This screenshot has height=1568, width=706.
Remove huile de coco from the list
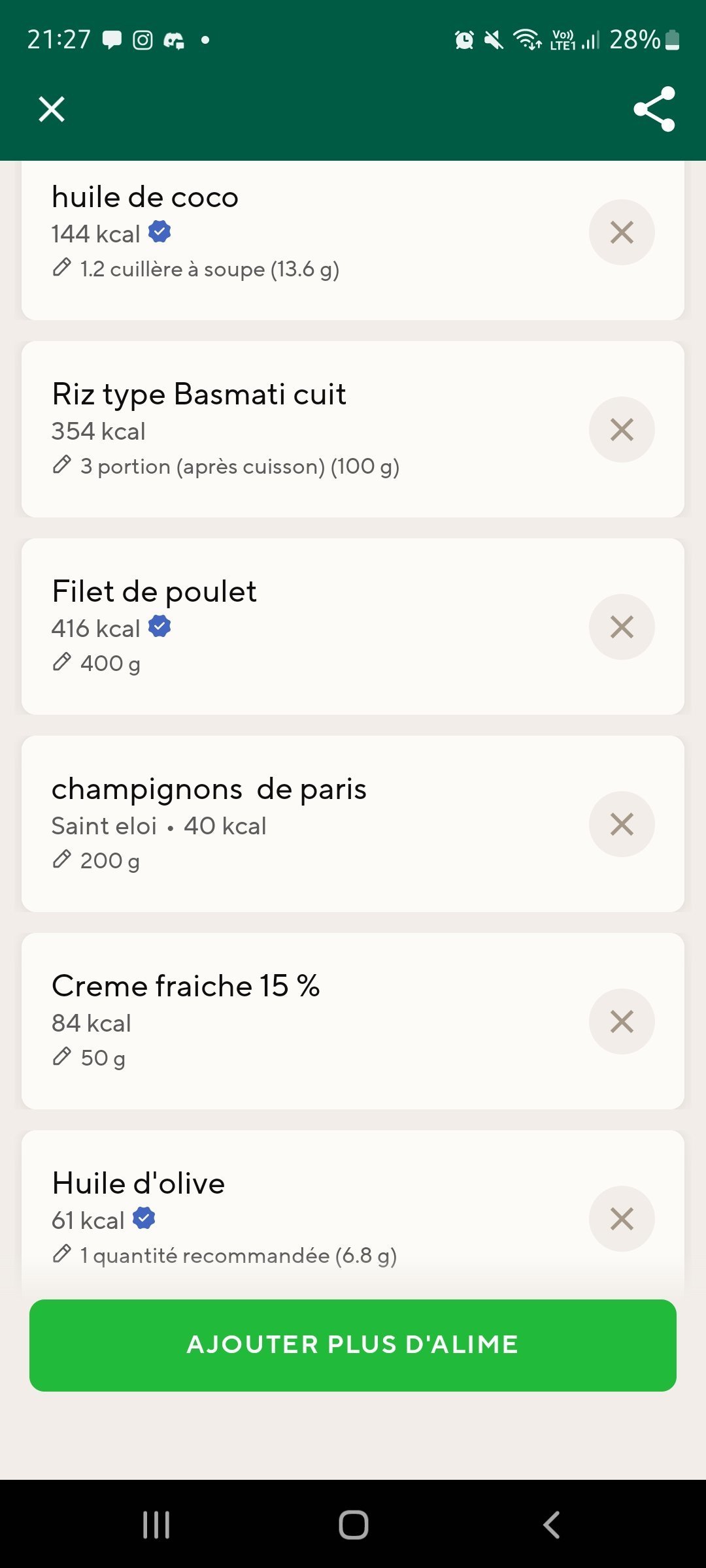(622, 233)
